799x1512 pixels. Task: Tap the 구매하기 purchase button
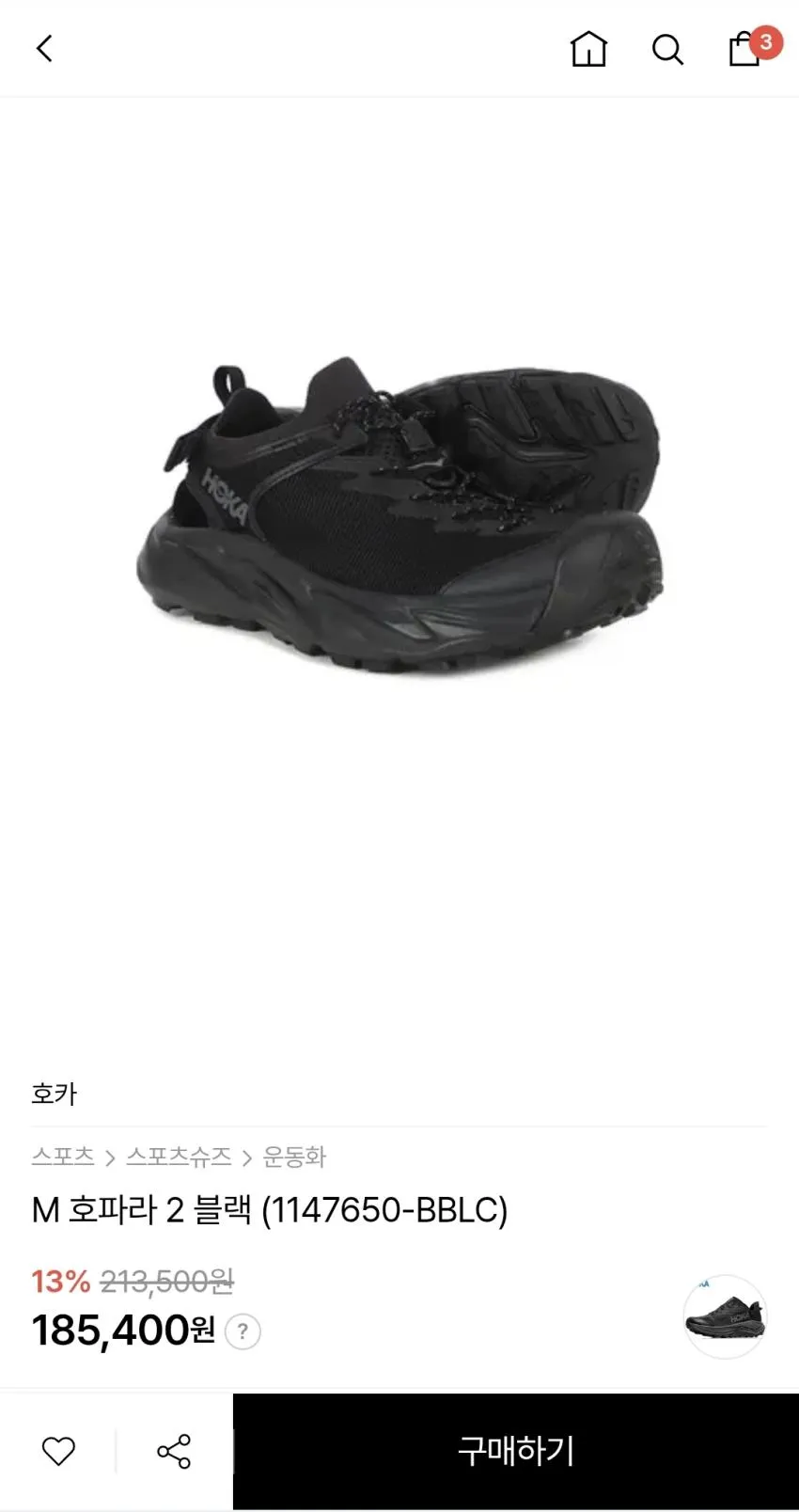(516, 1452)
